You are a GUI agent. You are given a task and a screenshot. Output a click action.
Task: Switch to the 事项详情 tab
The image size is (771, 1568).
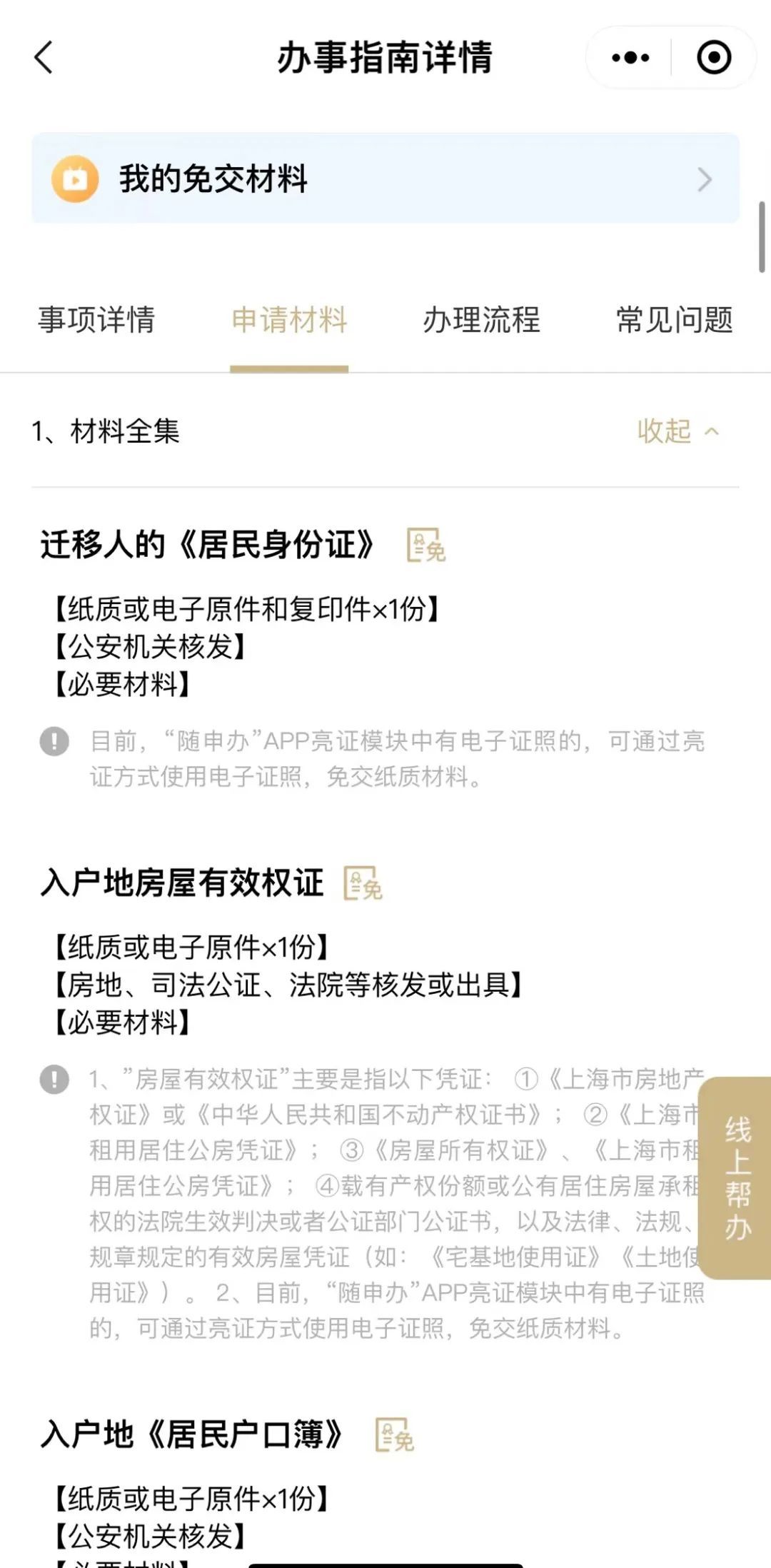[x=96, y=320]
